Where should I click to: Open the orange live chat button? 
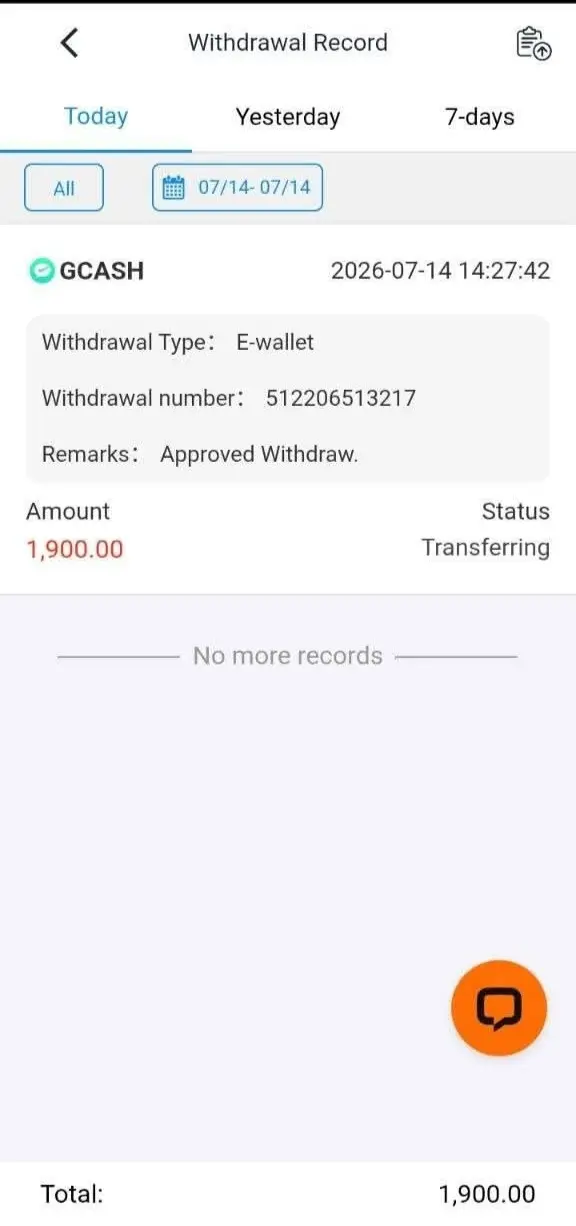coord(499,1008)
